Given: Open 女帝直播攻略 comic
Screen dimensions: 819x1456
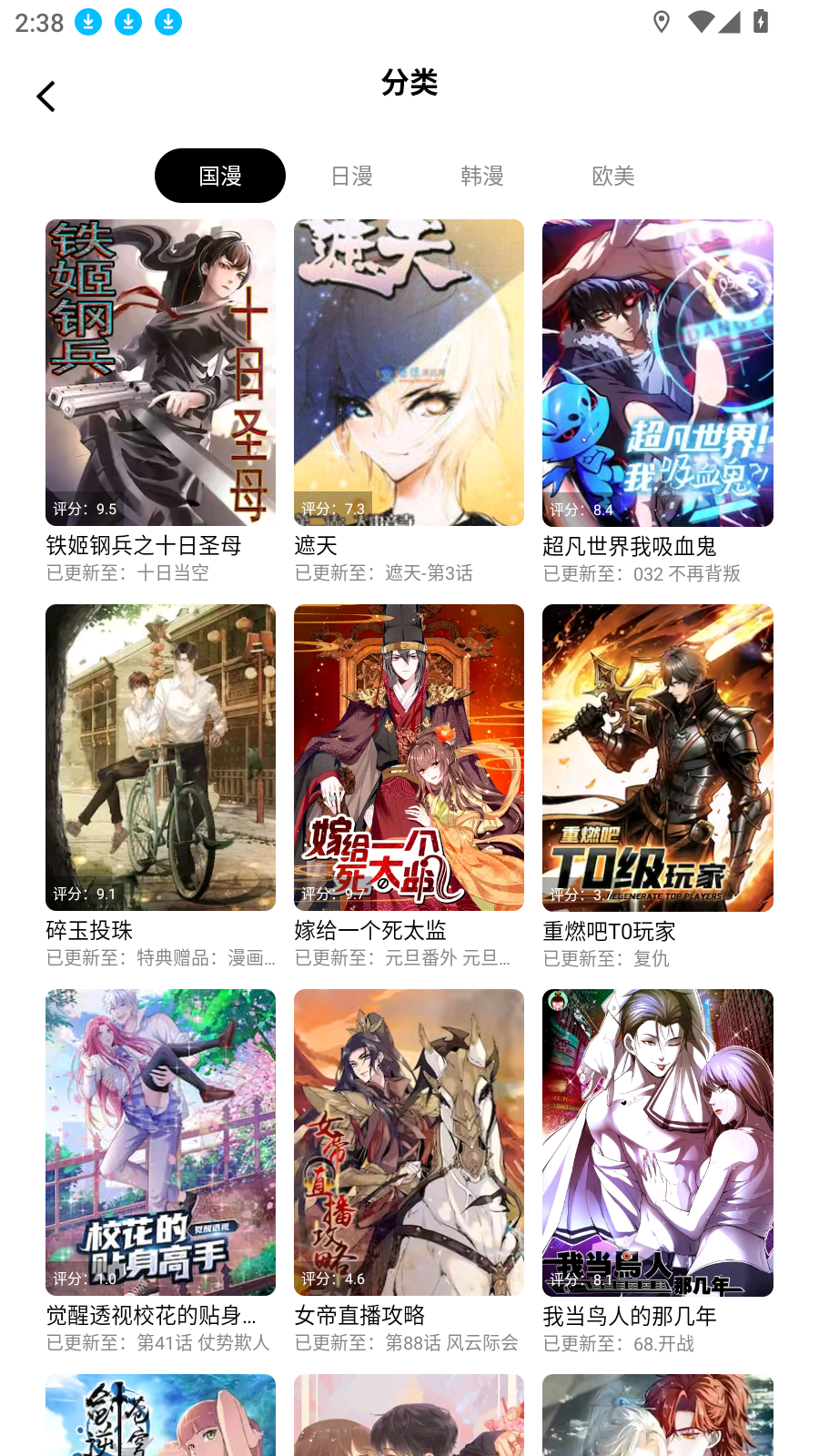Looking at the screenshot, I should 408,1142.
